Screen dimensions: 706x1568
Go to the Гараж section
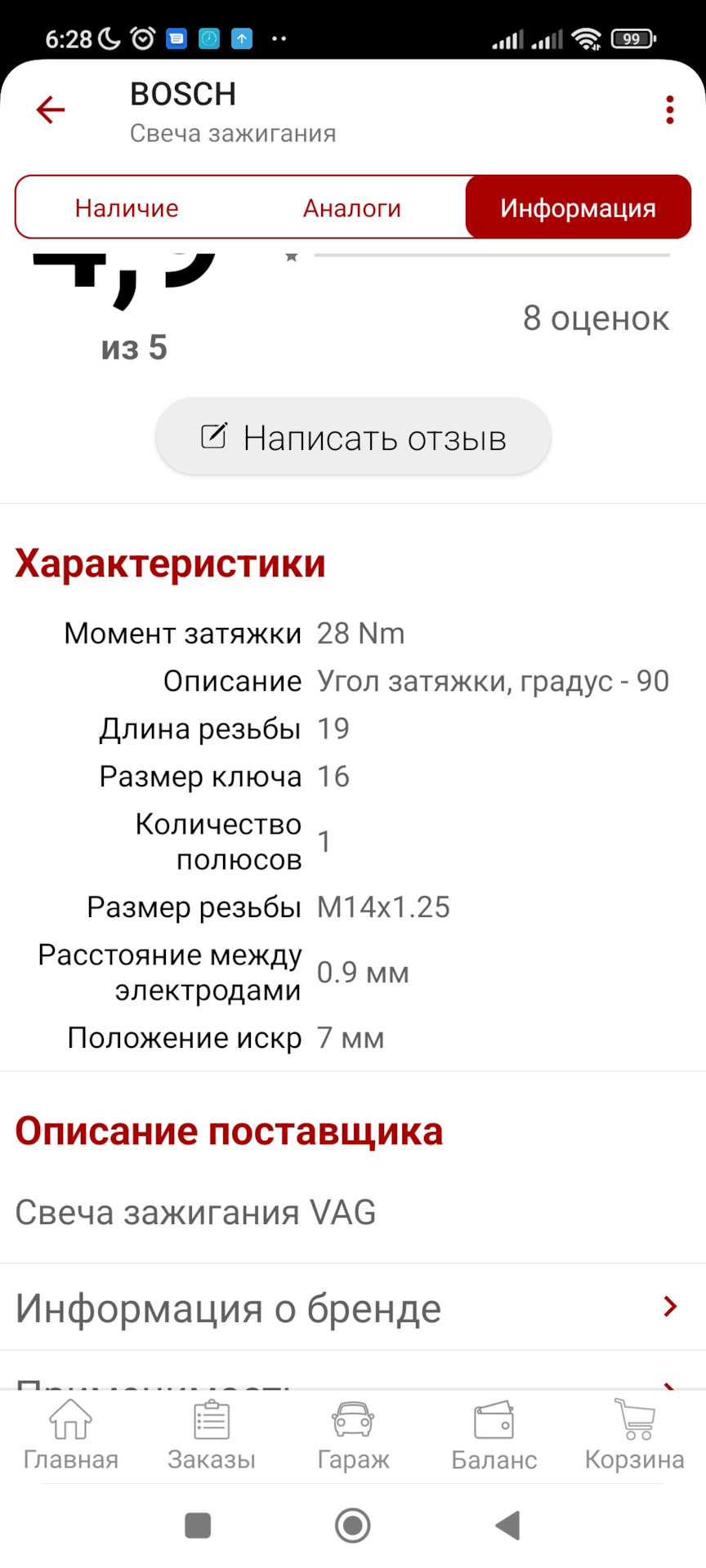click(353, 1436)
